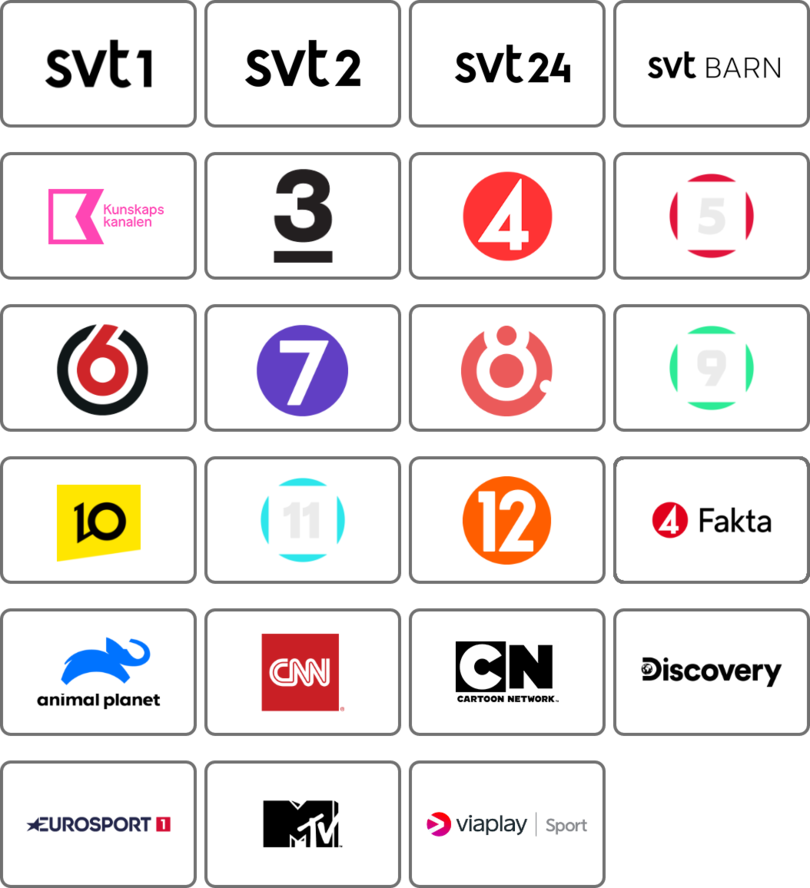810x888 pixels.
Task: Open the CNN channel tile
Action: click(302, 671)
